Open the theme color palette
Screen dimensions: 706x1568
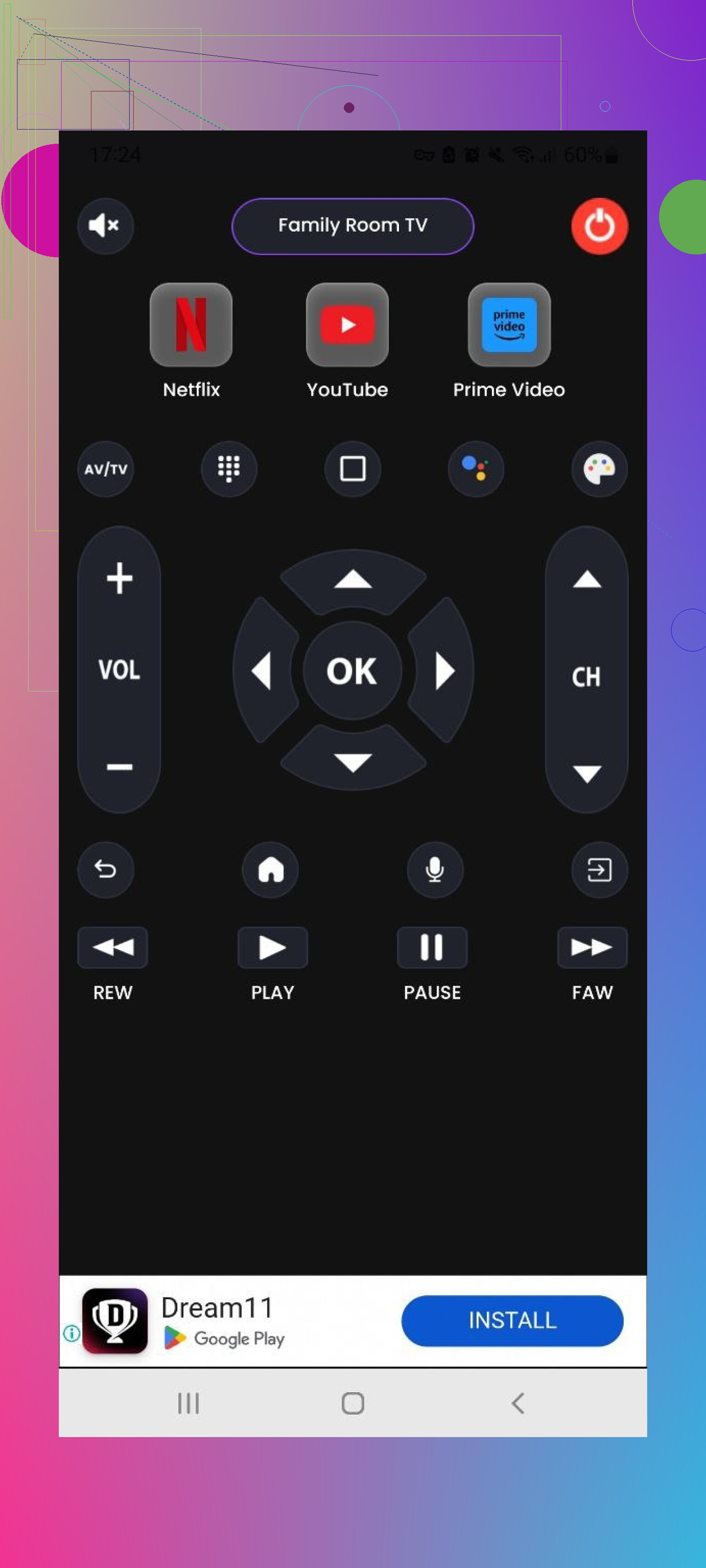click(x=599, y=469)
